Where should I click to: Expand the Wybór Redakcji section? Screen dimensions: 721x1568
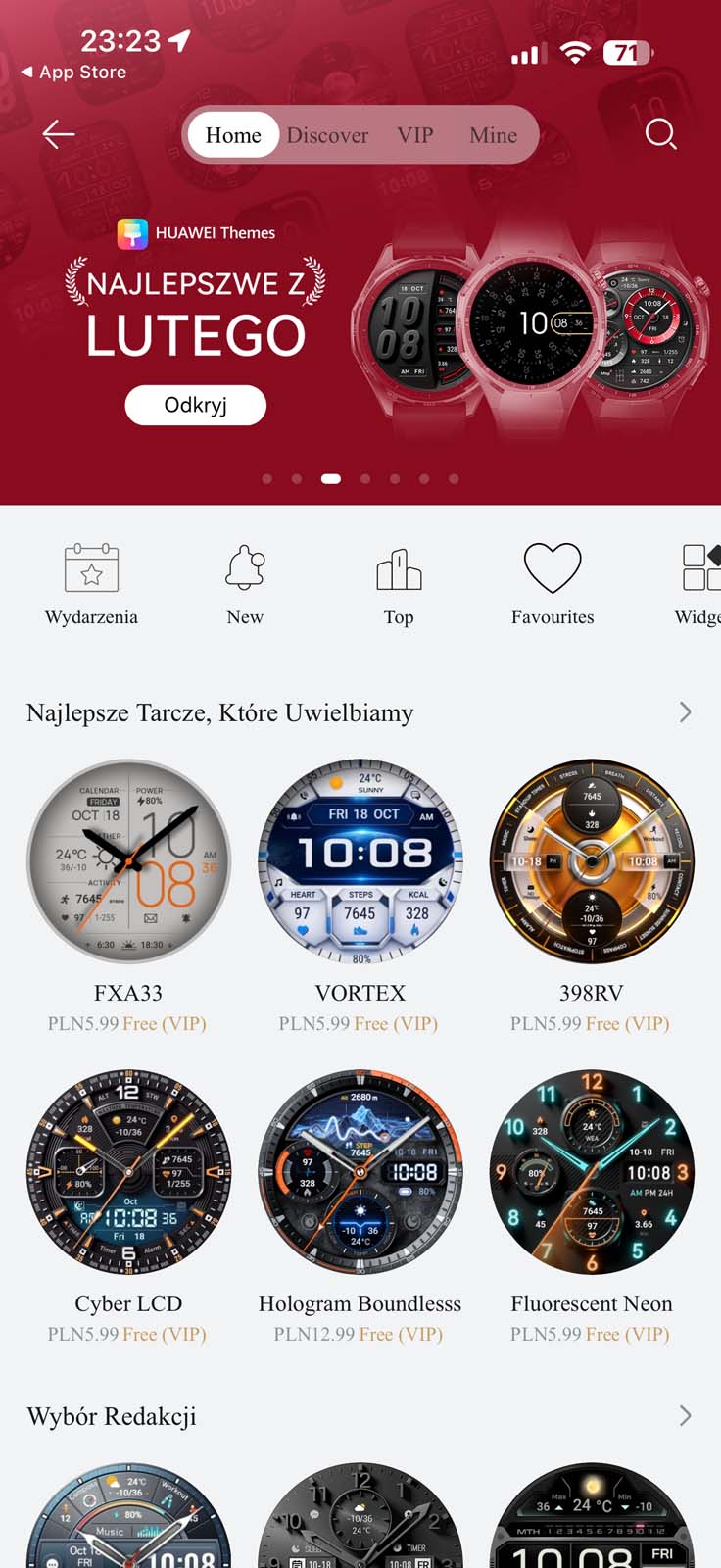pos(685,1415)
